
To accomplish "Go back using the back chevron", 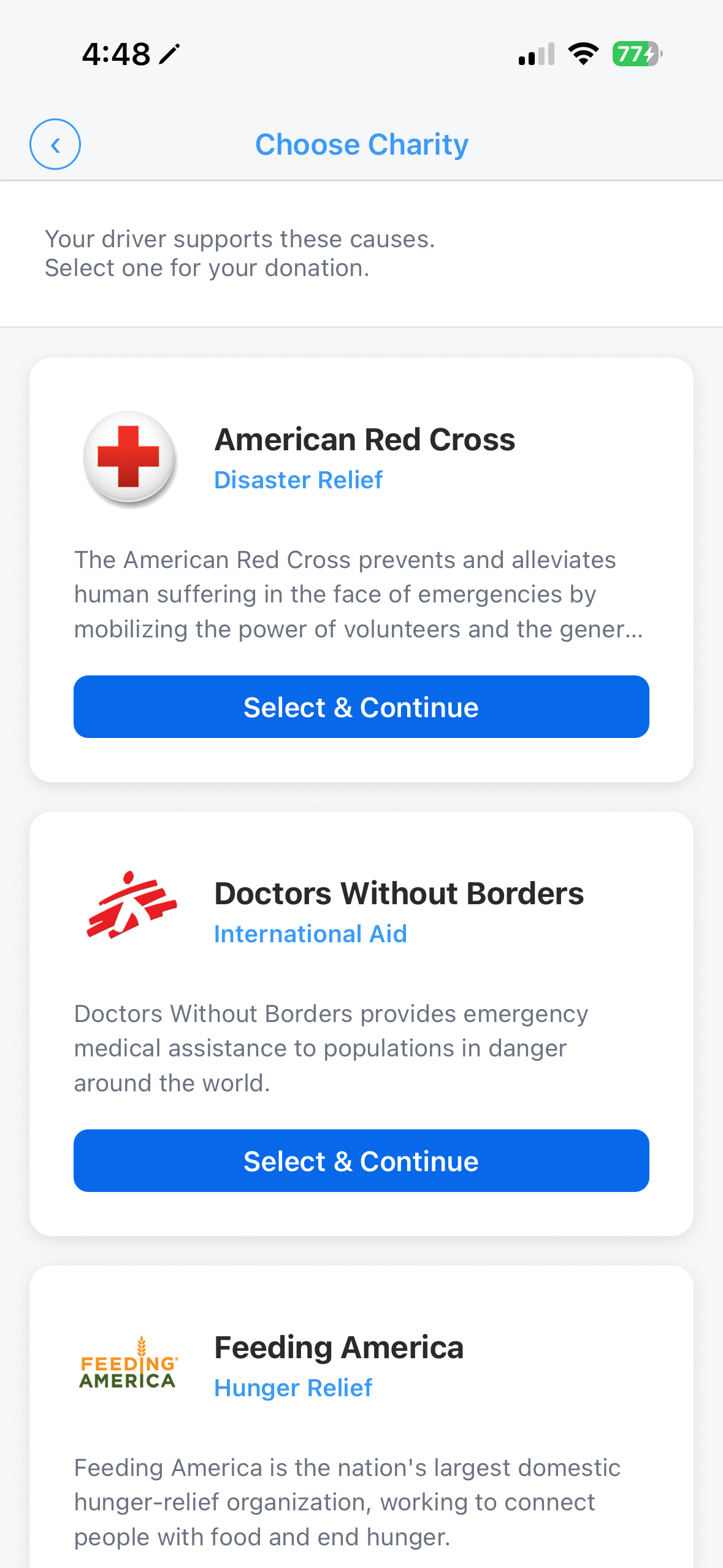I will click(x=55, y=144).
